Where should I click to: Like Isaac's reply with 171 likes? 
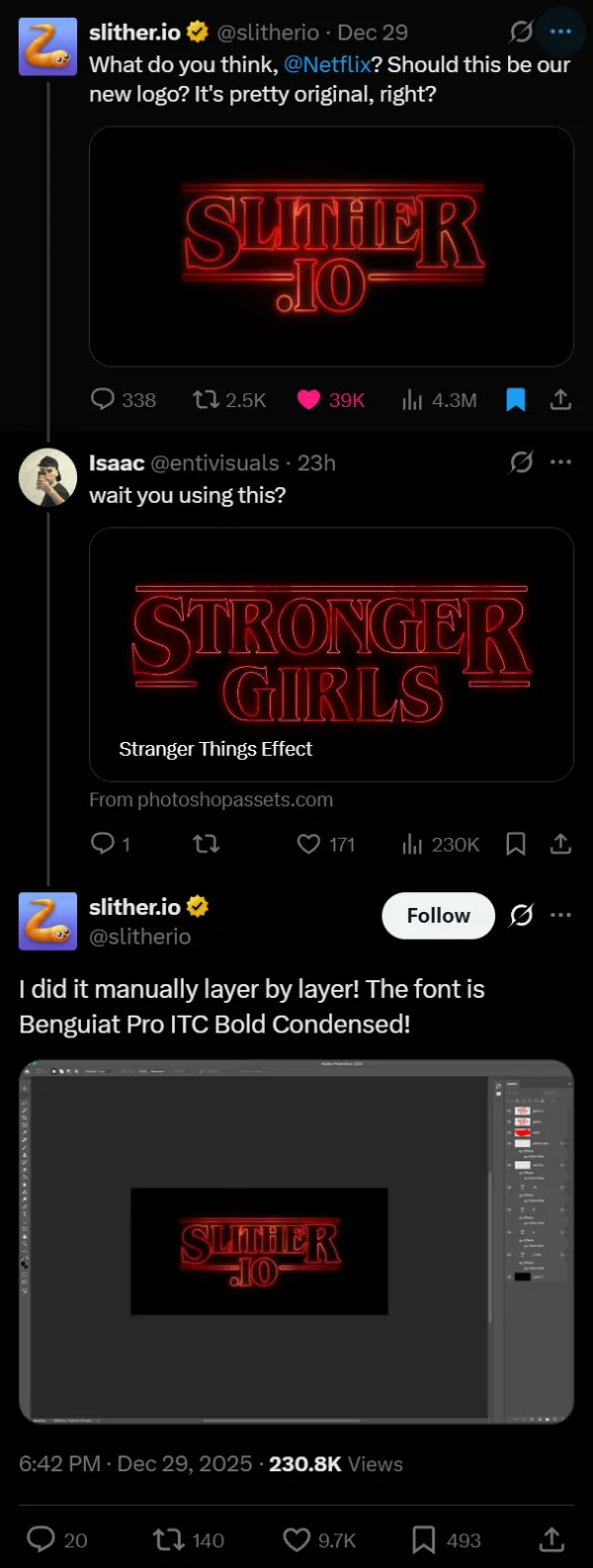point(309,844)
